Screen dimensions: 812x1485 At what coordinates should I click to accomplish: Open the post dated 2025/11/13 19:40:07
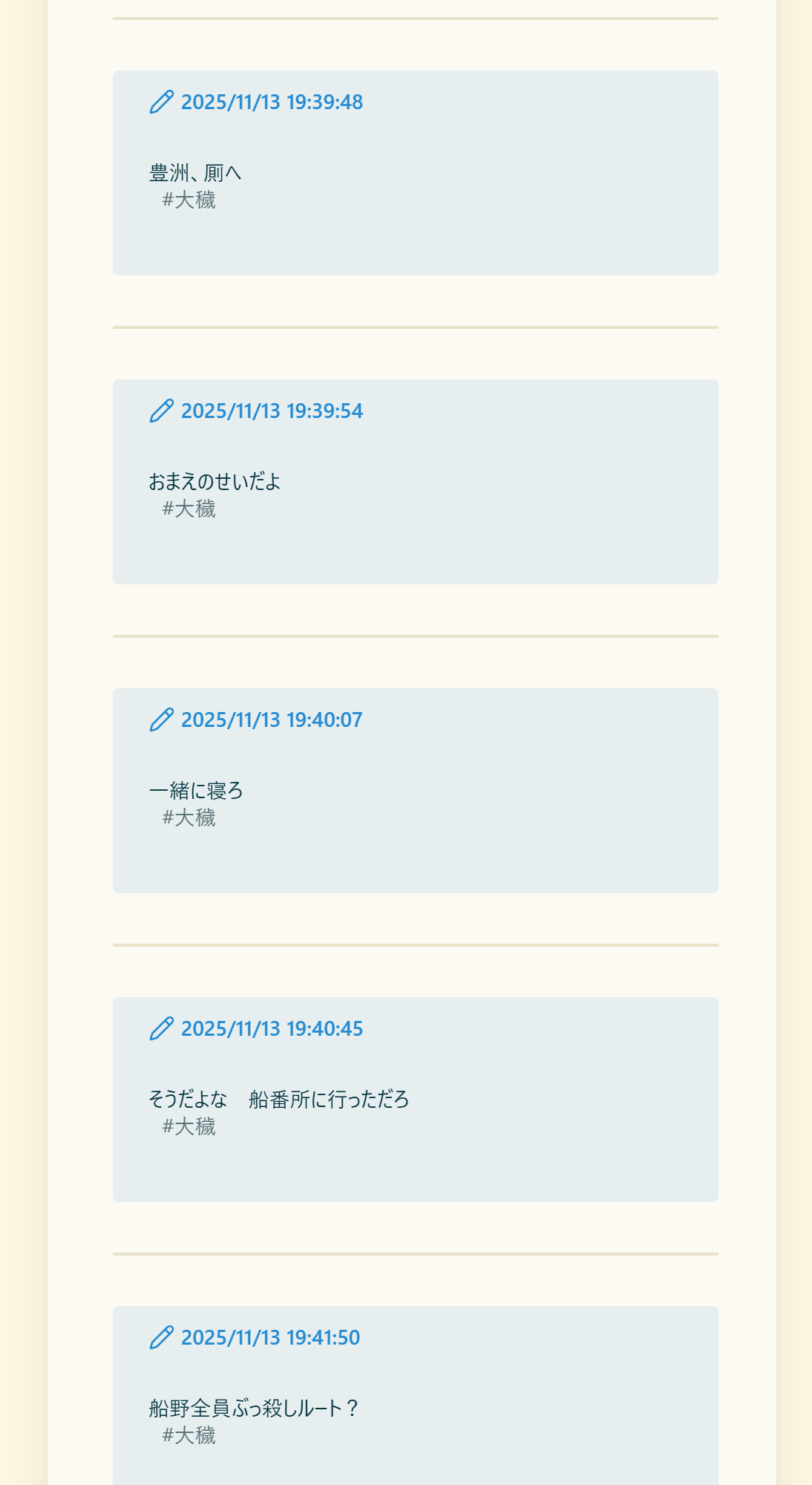(x=272, y=720)
